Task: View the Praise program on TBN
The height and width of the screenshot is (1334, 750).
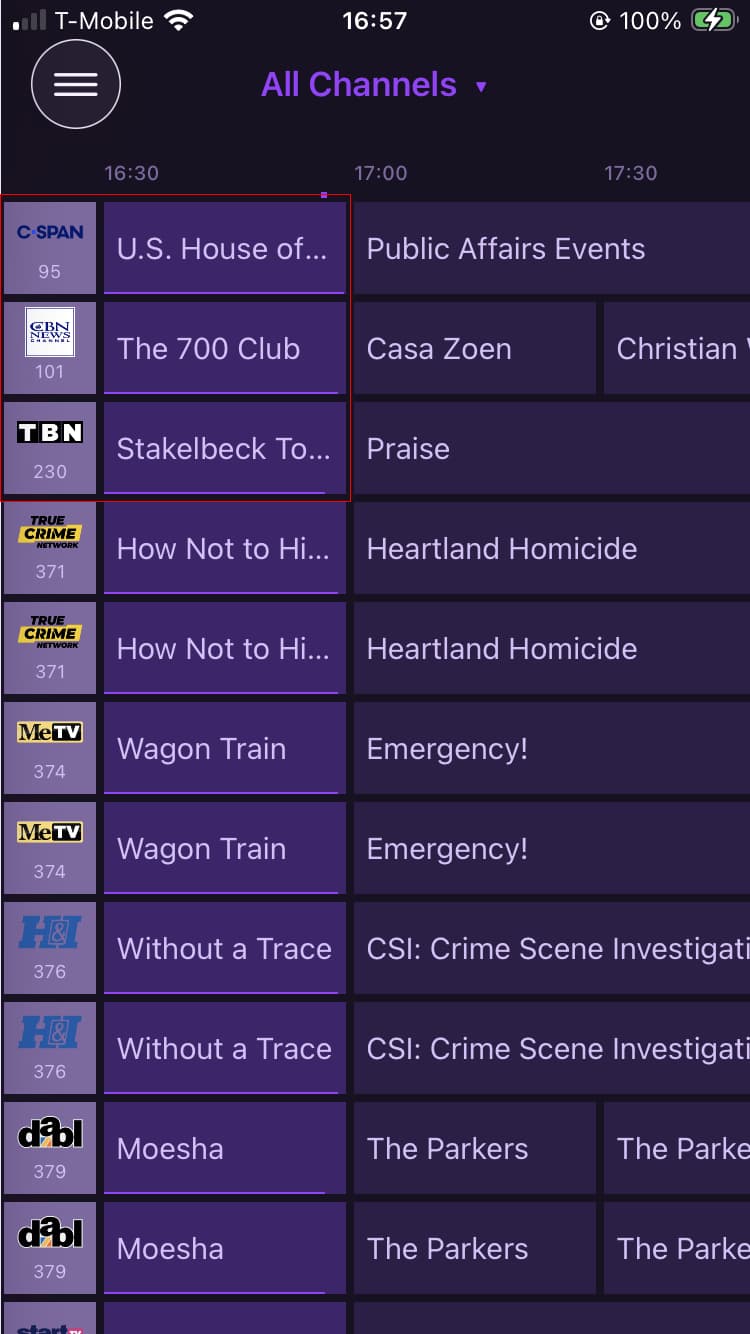Action: 550,448
